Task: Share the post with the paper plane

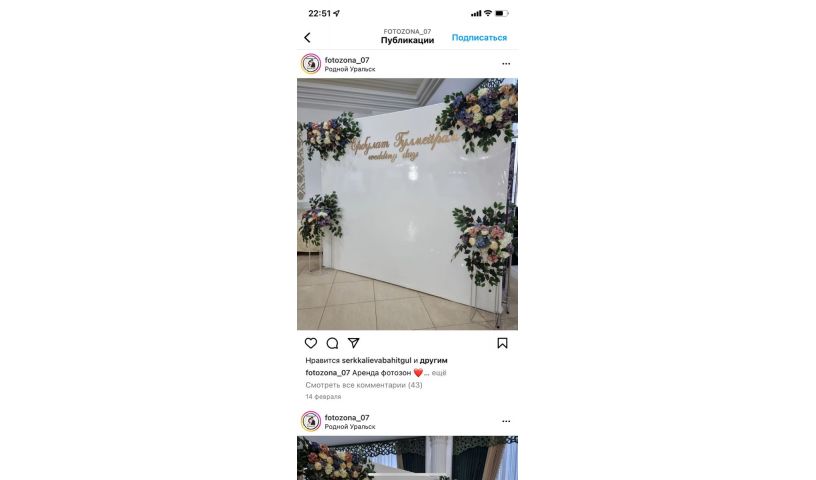Action: [354, 343]
